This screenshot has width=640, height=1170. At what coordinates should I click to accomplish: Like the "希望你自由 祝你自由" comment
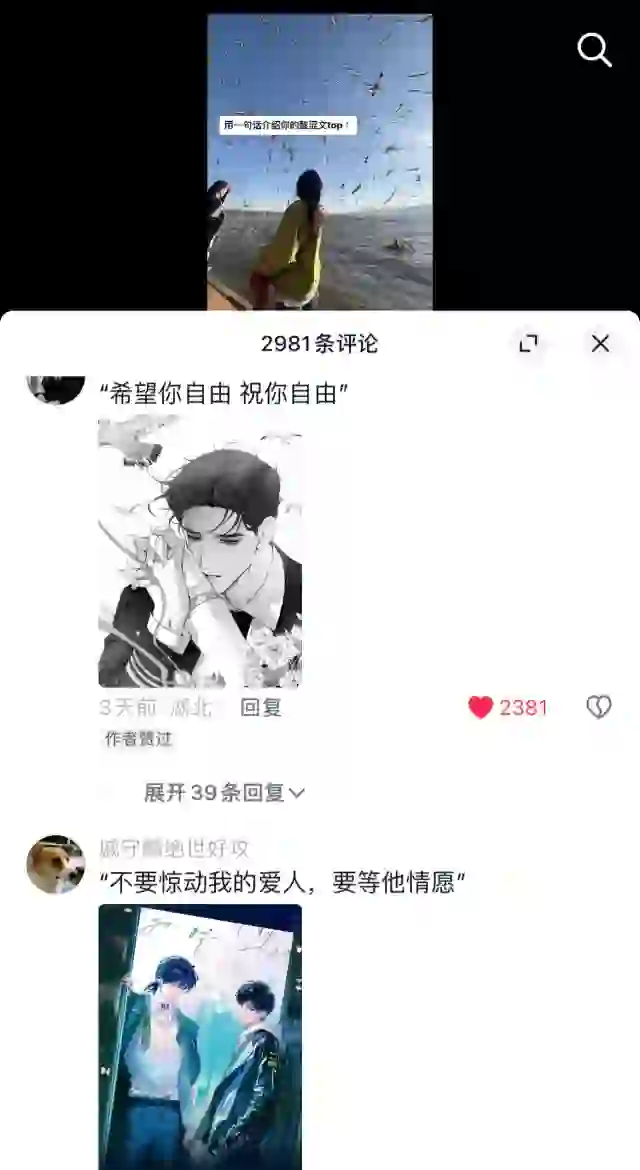point(481,707)
